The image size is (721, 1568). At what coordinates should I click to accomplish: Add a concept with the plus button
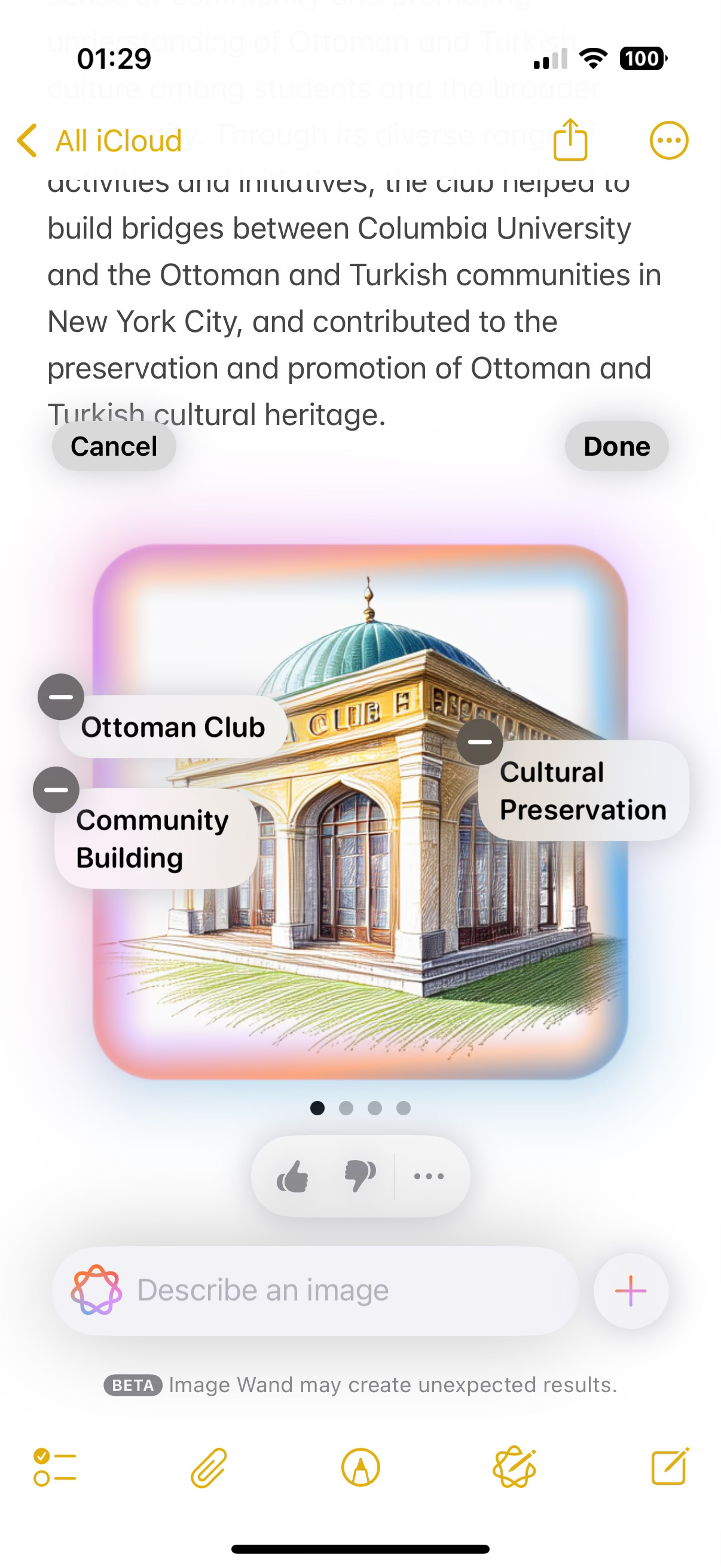(631, 1291)
